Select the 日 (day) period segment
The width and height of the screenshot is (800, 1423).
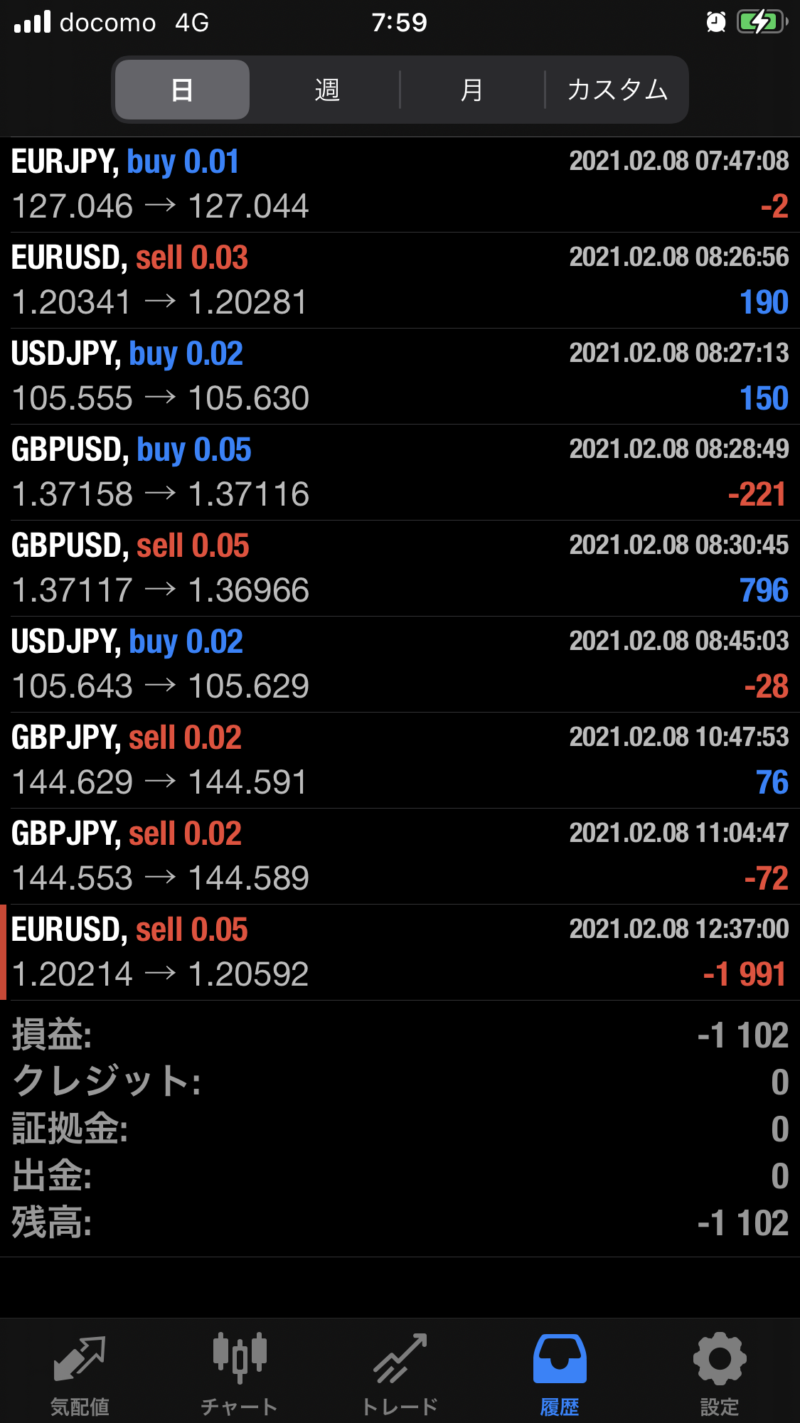[x=182, y=90]
